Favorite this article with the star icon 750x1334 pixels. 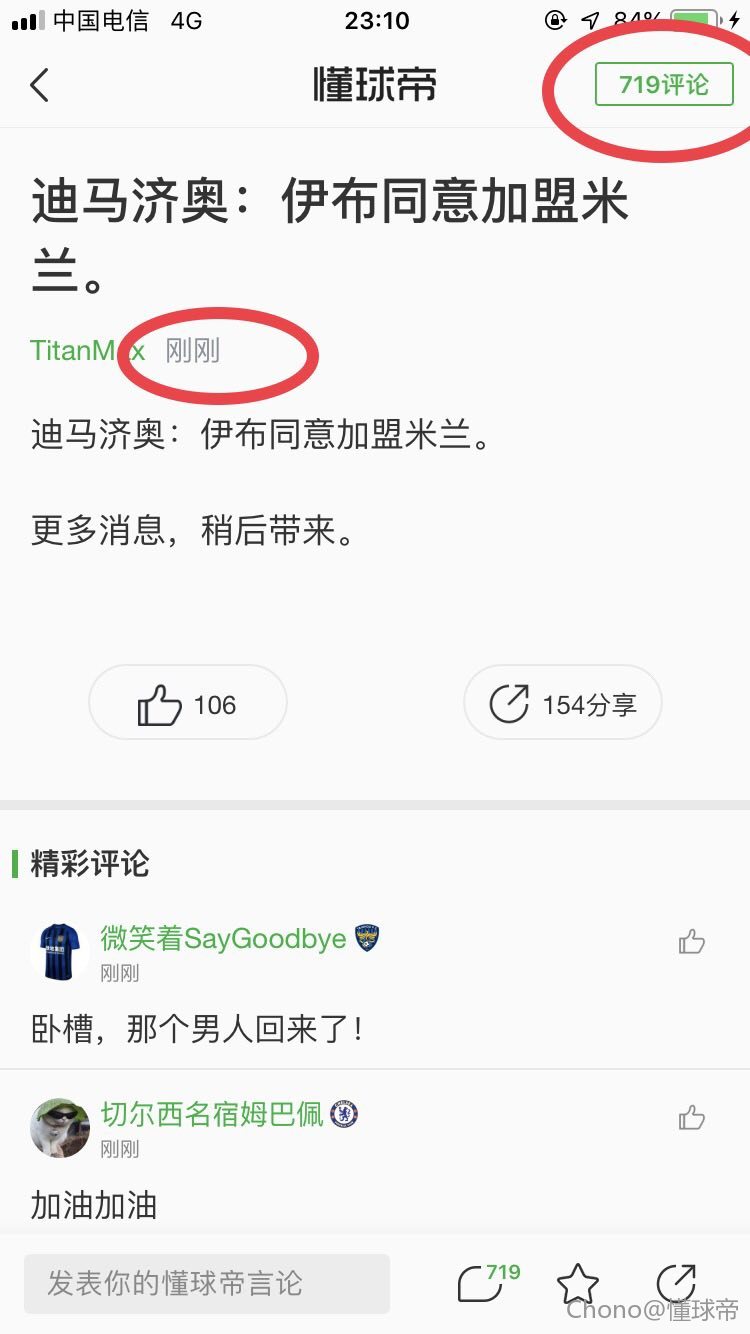point(577,1284)
